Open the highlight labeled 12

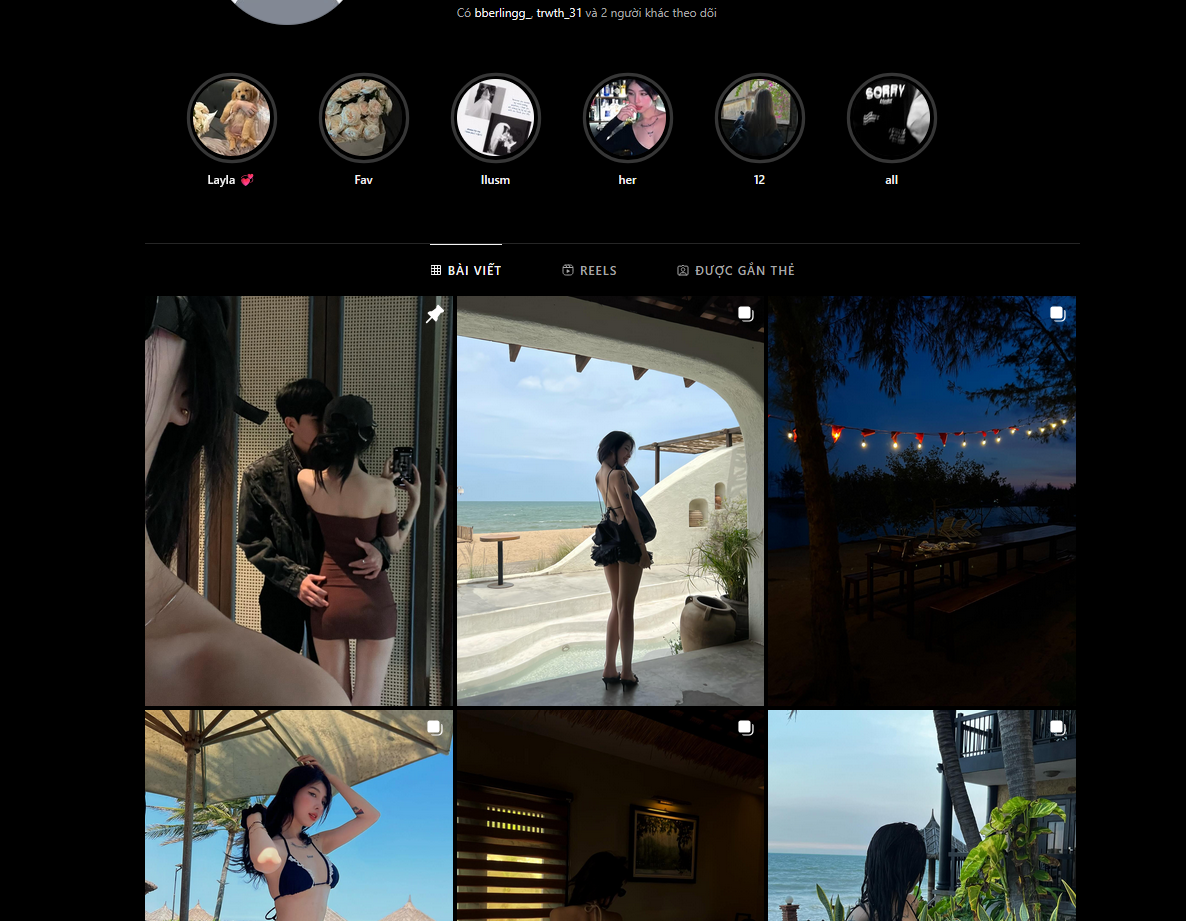coord(759,118)
